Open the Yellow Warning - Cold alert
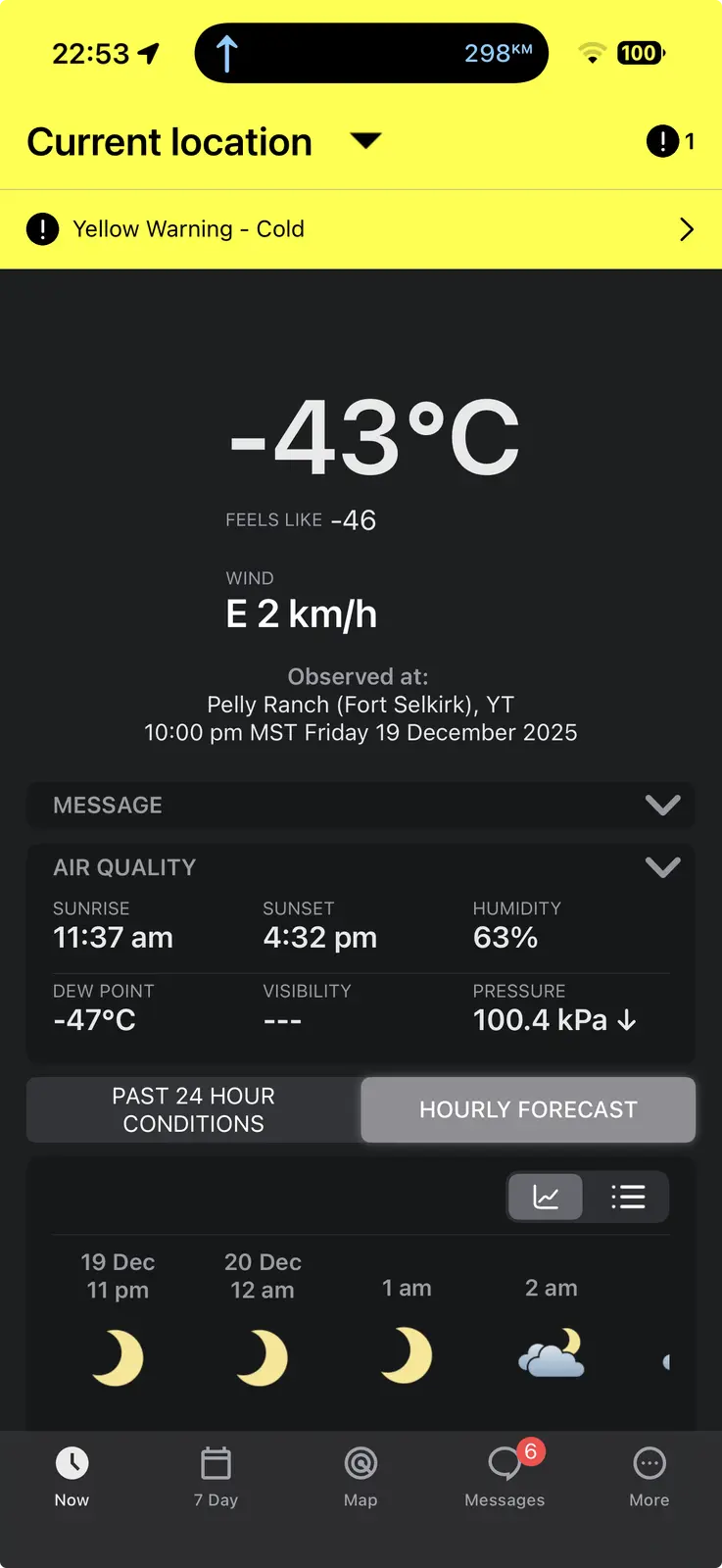This screenshot has width=722, height=1568. coord(361,229)
